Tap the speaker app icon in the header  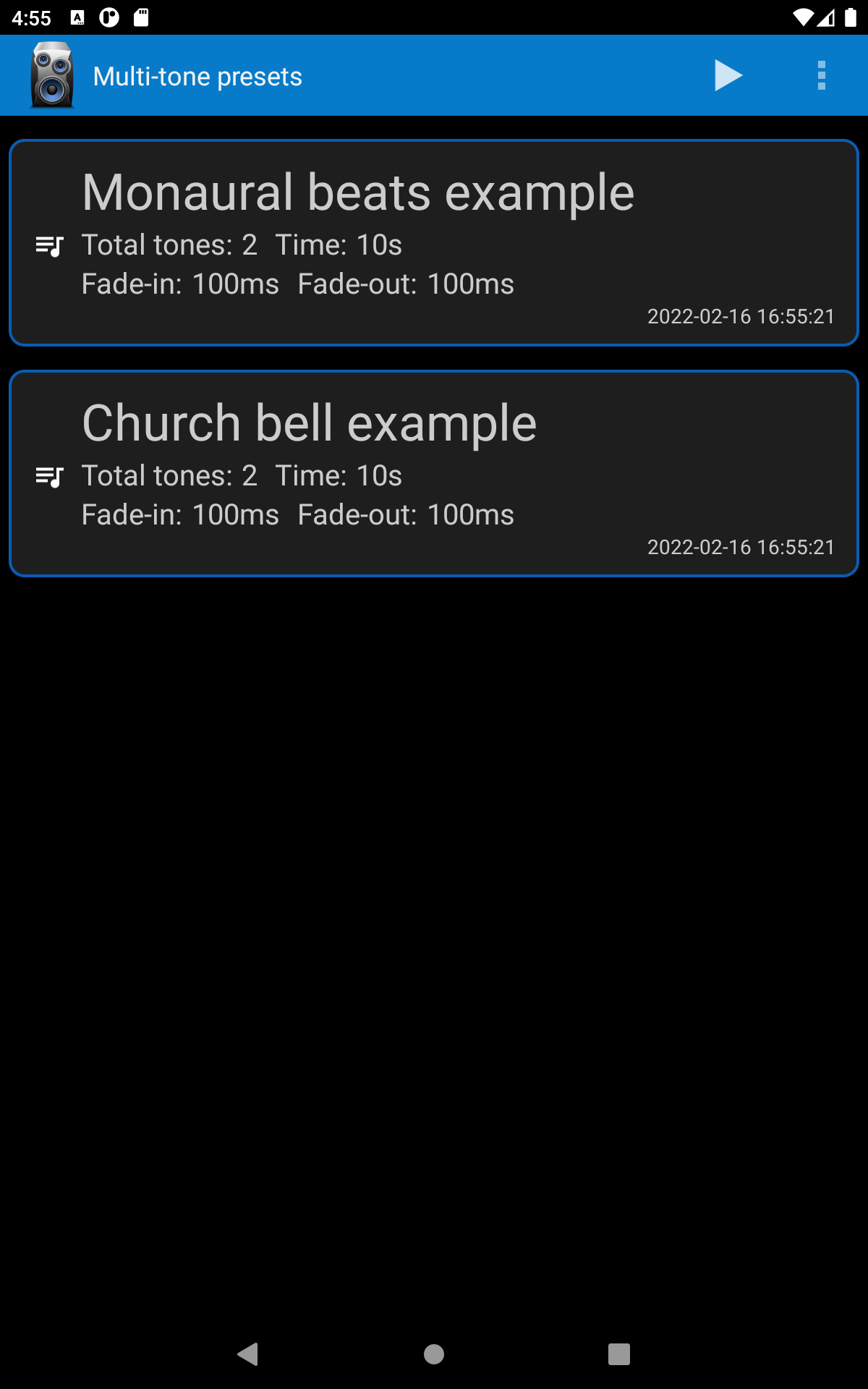pyautogui.click(x=52, y=75)
